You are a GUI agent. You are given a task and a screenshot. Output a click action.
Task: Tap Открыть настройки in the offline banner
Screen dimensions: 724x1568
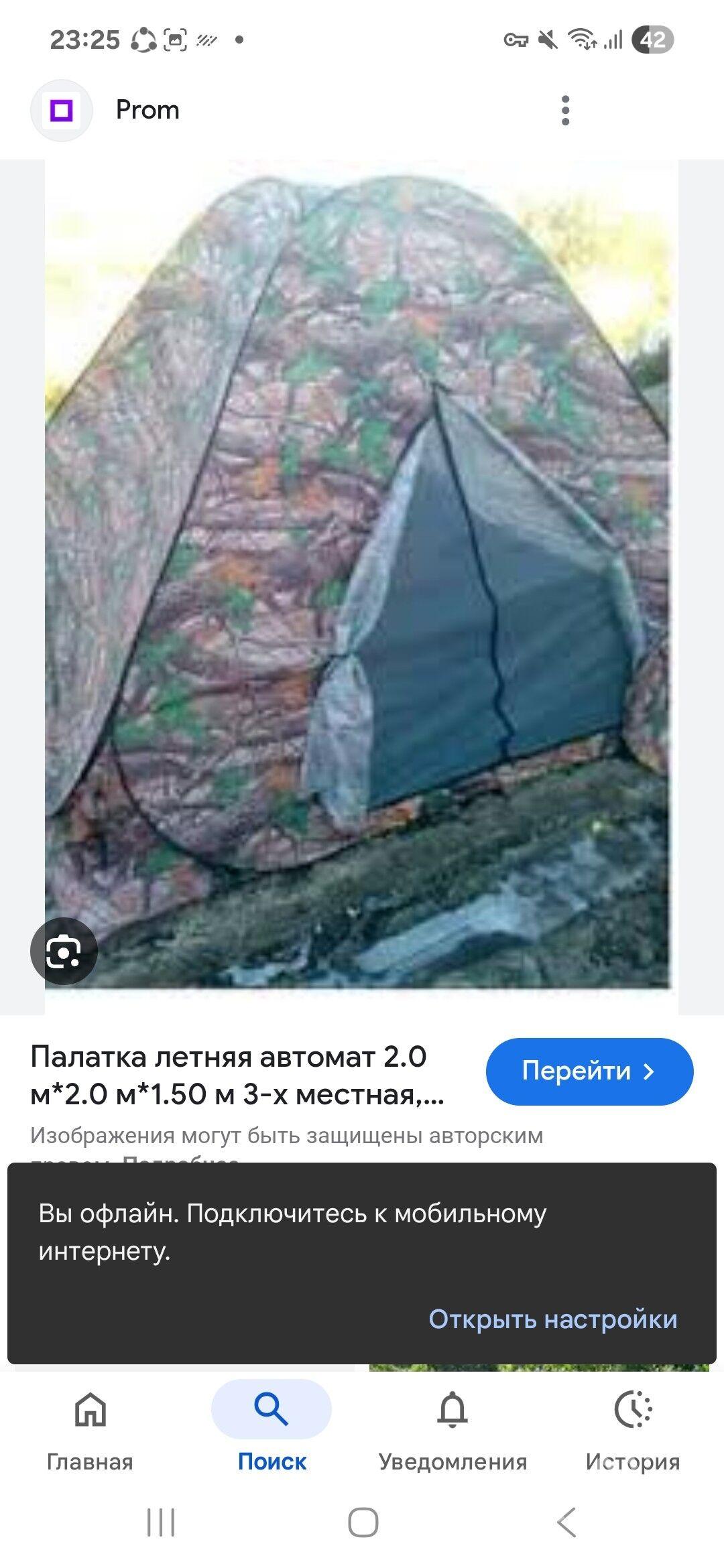pyautogui.click(x=552, y=1319)
